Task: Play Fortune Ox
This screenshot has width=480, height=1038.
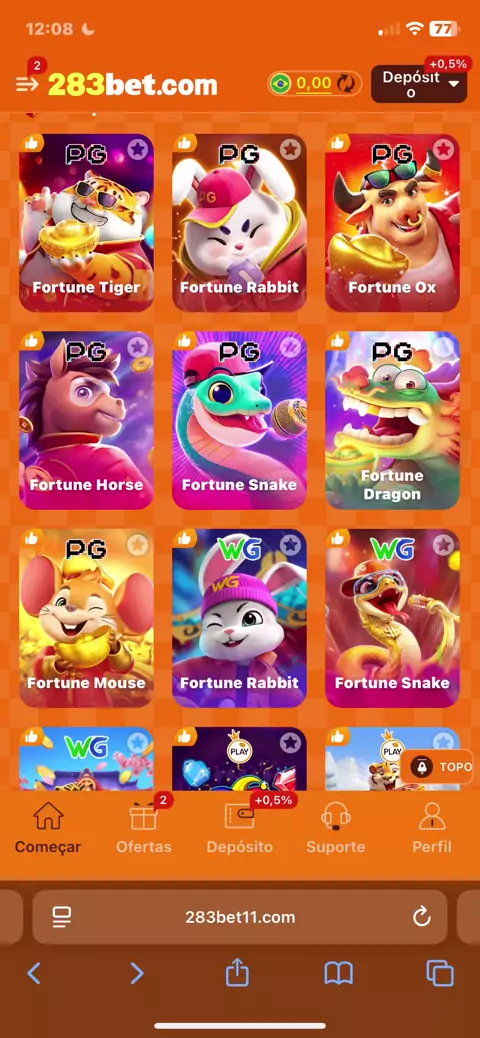Action: pos(392,222)
